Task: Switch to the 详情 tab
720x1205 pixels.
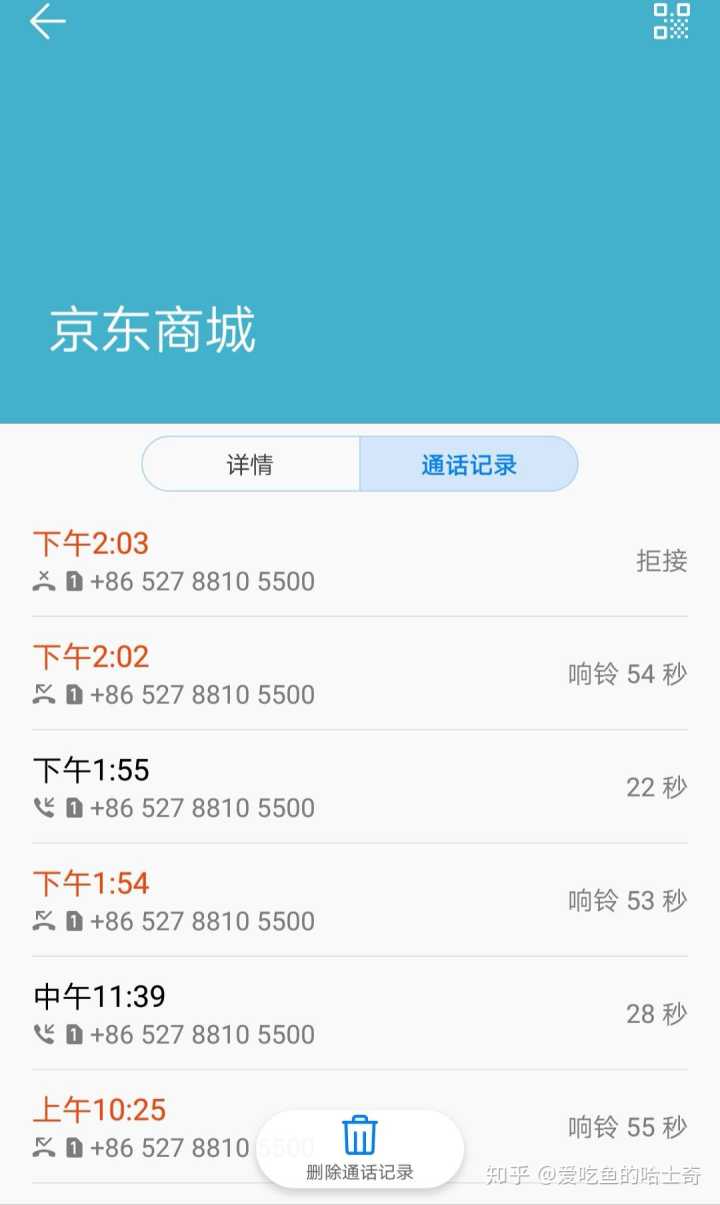Action: click(x=250, y=464)
